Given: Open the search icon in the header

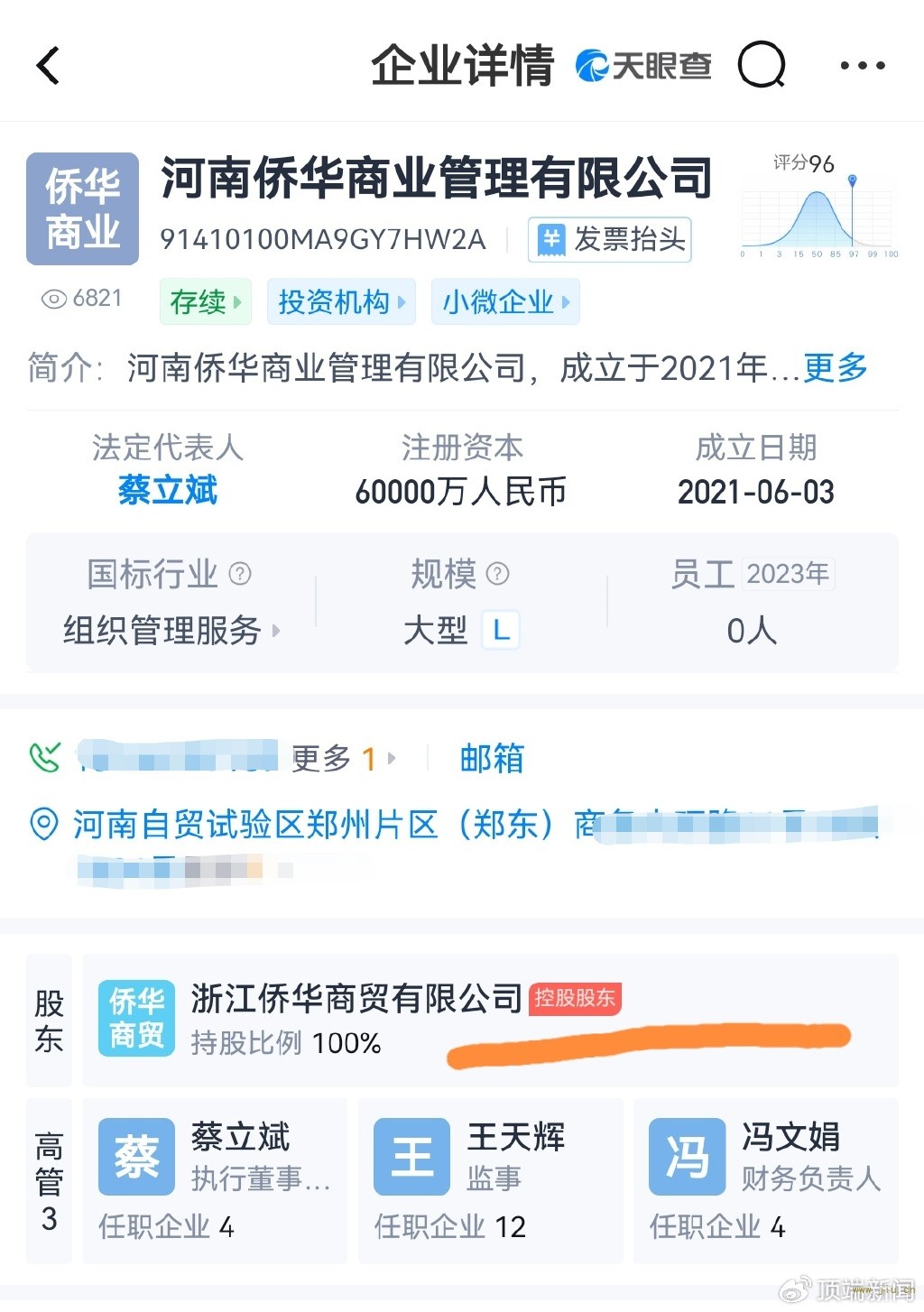Looking at the screenshot, I should click(x=762, y=66).
